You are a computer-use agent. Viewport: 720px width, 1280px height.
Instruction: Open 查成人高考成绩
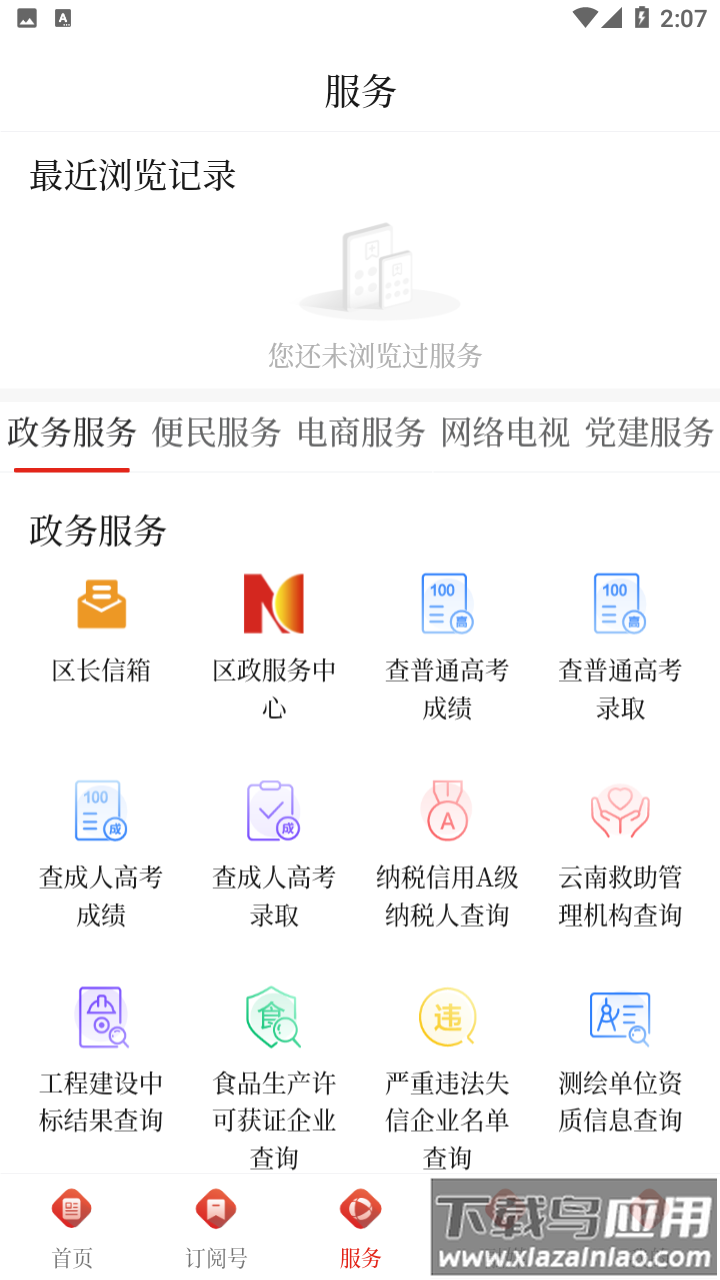tap(101, 848)
